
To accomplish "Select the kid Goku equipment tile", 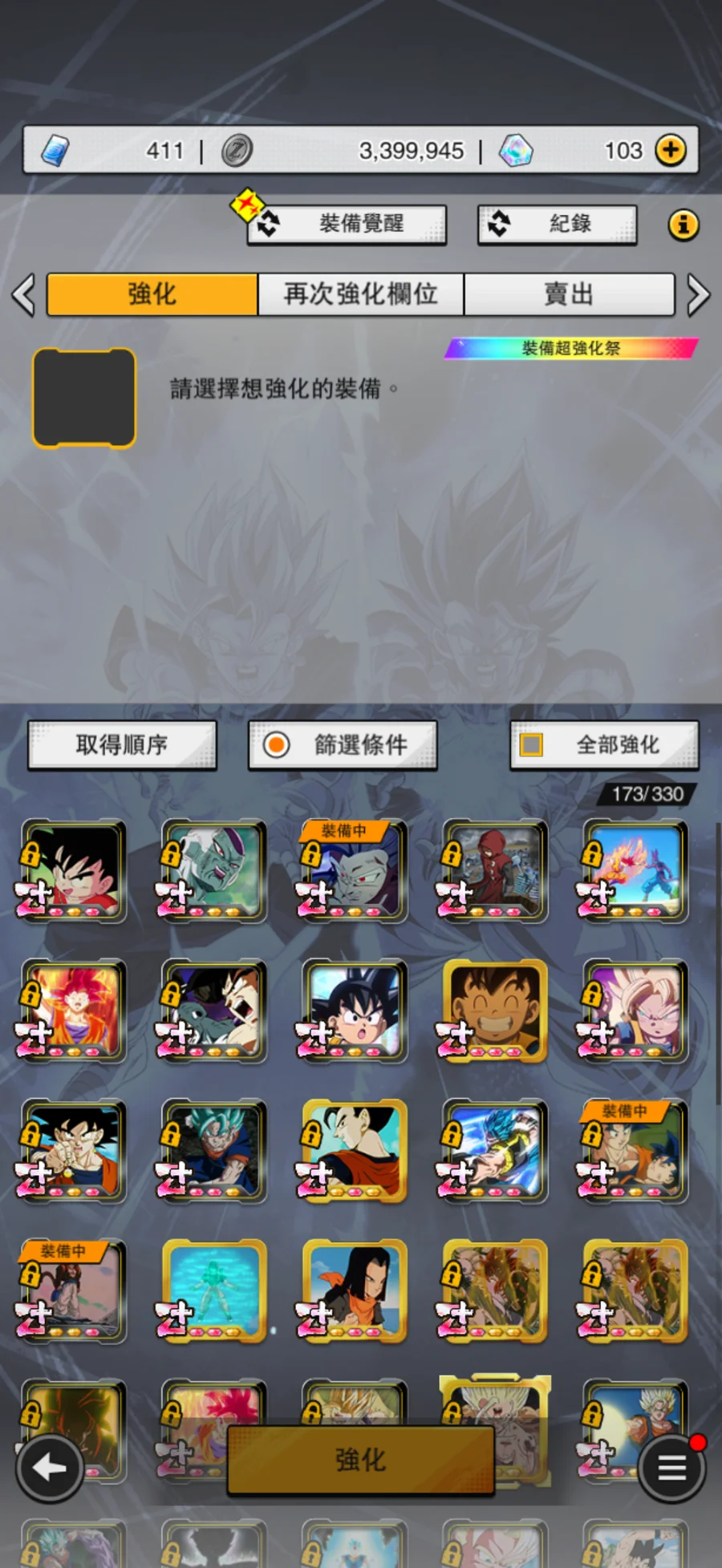I will click(74, 870).
